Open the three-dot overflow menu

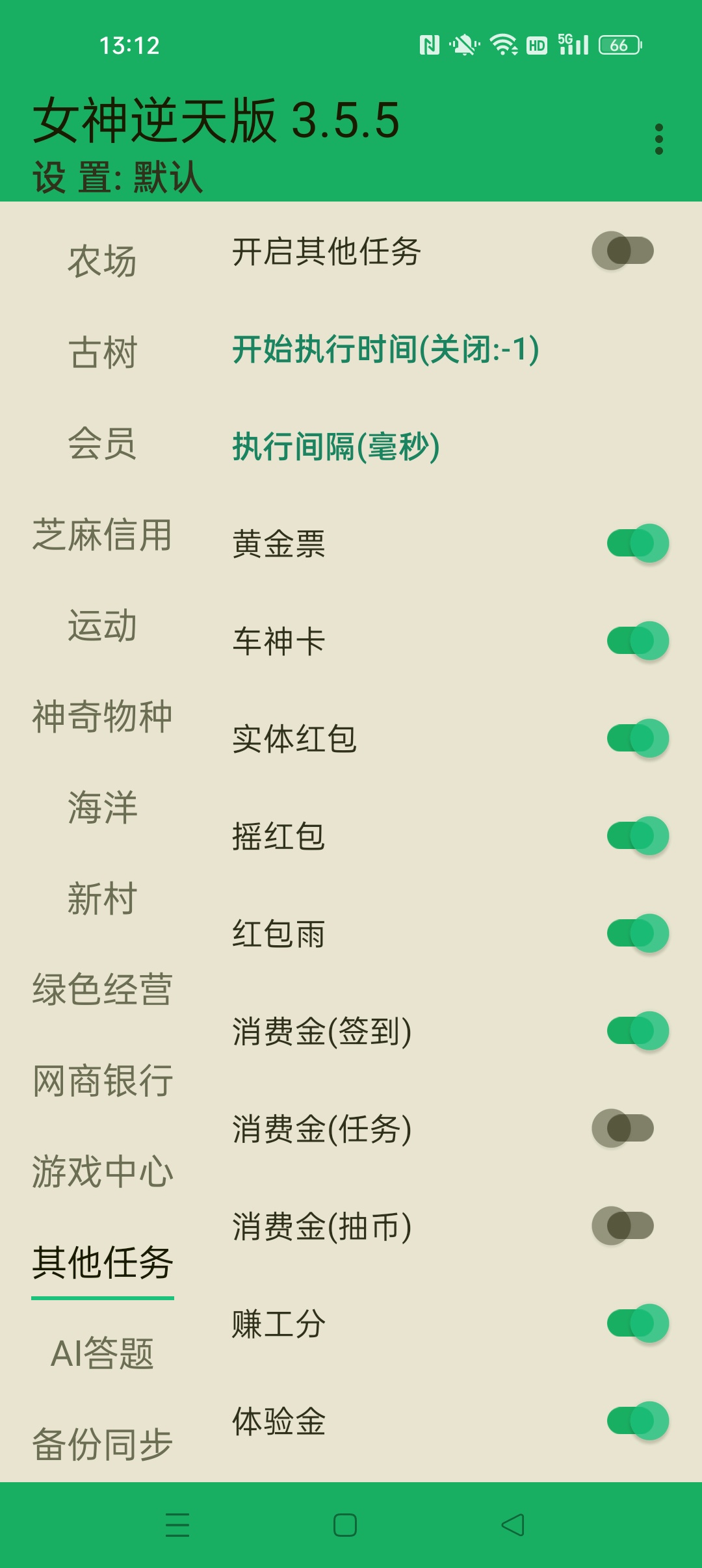click(x=659, y=139)
